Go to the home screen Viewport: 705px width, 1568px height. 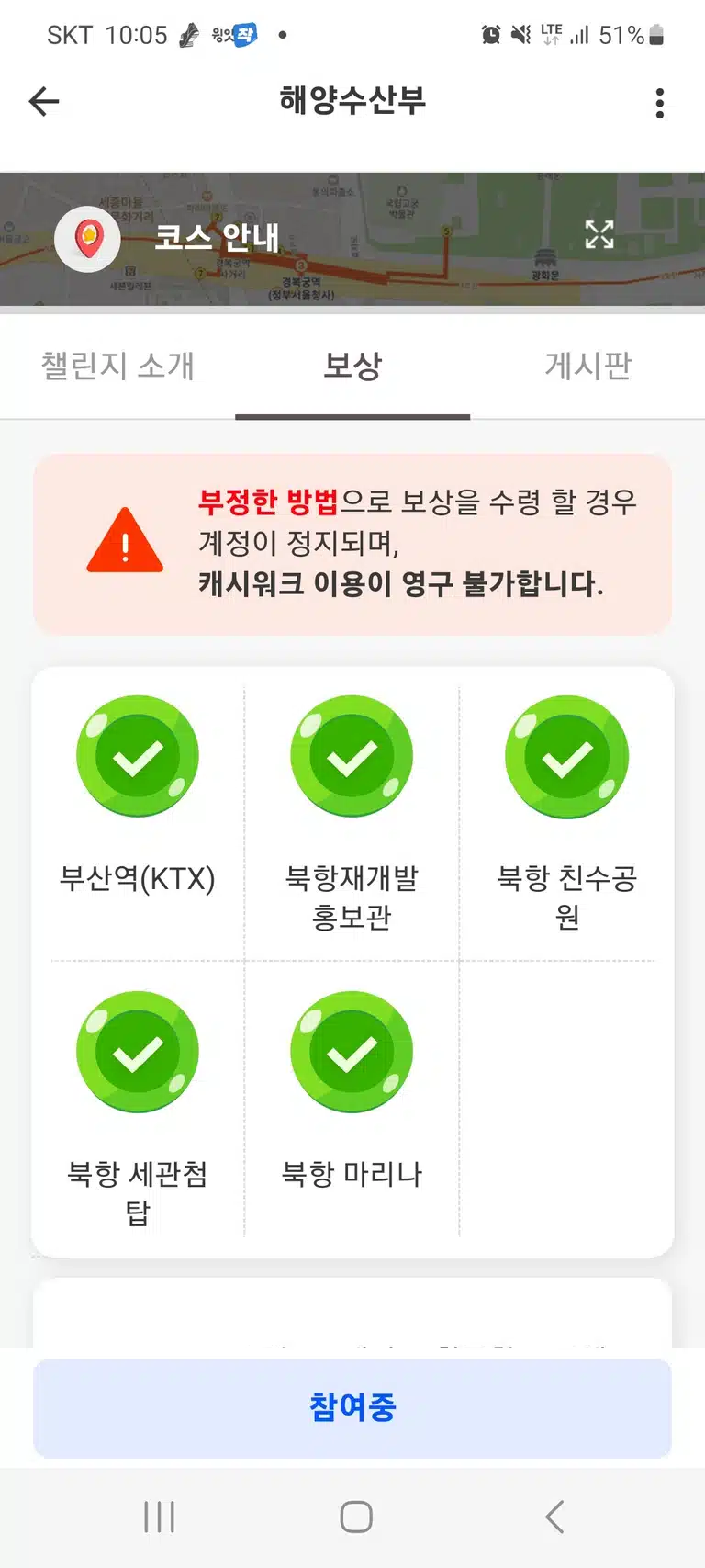coord(356,1517)
